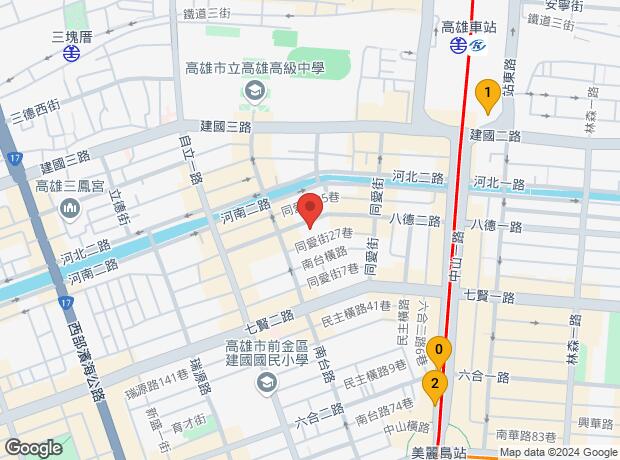Open the orange marker numbered 2
The image size is (620, 460).
coord(433,383)
